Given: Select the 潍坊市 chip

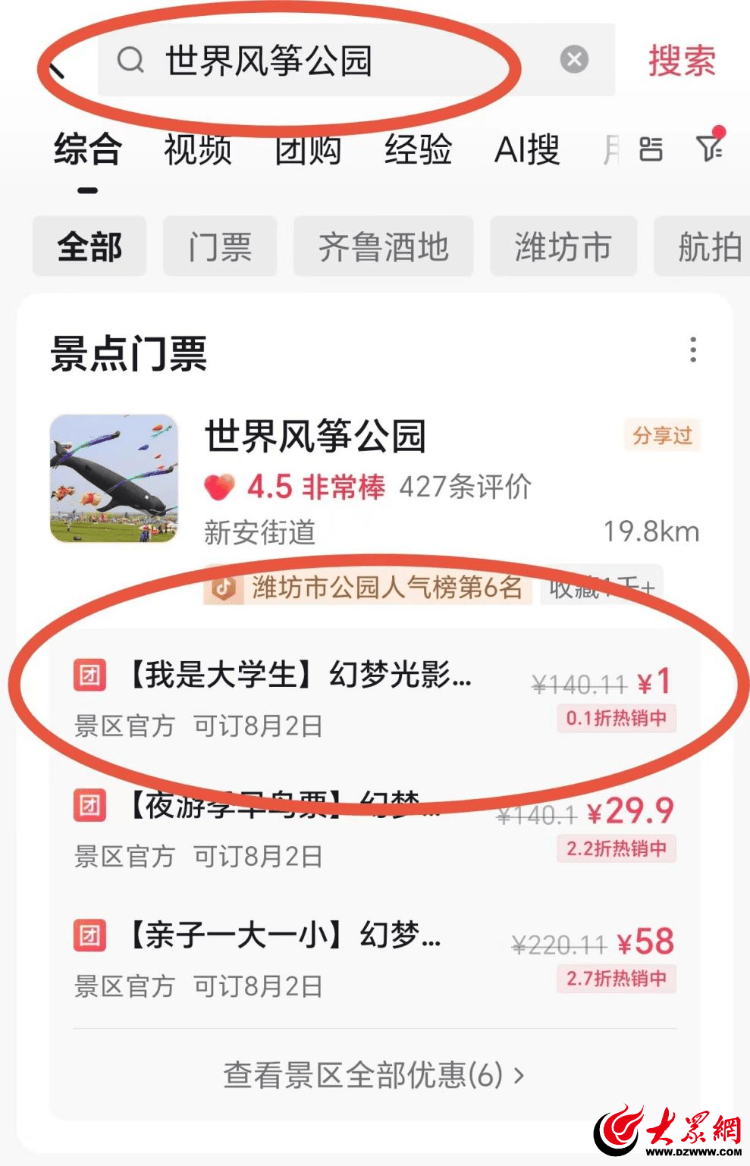Looking at the screenshot, I should tap(563, 246).
